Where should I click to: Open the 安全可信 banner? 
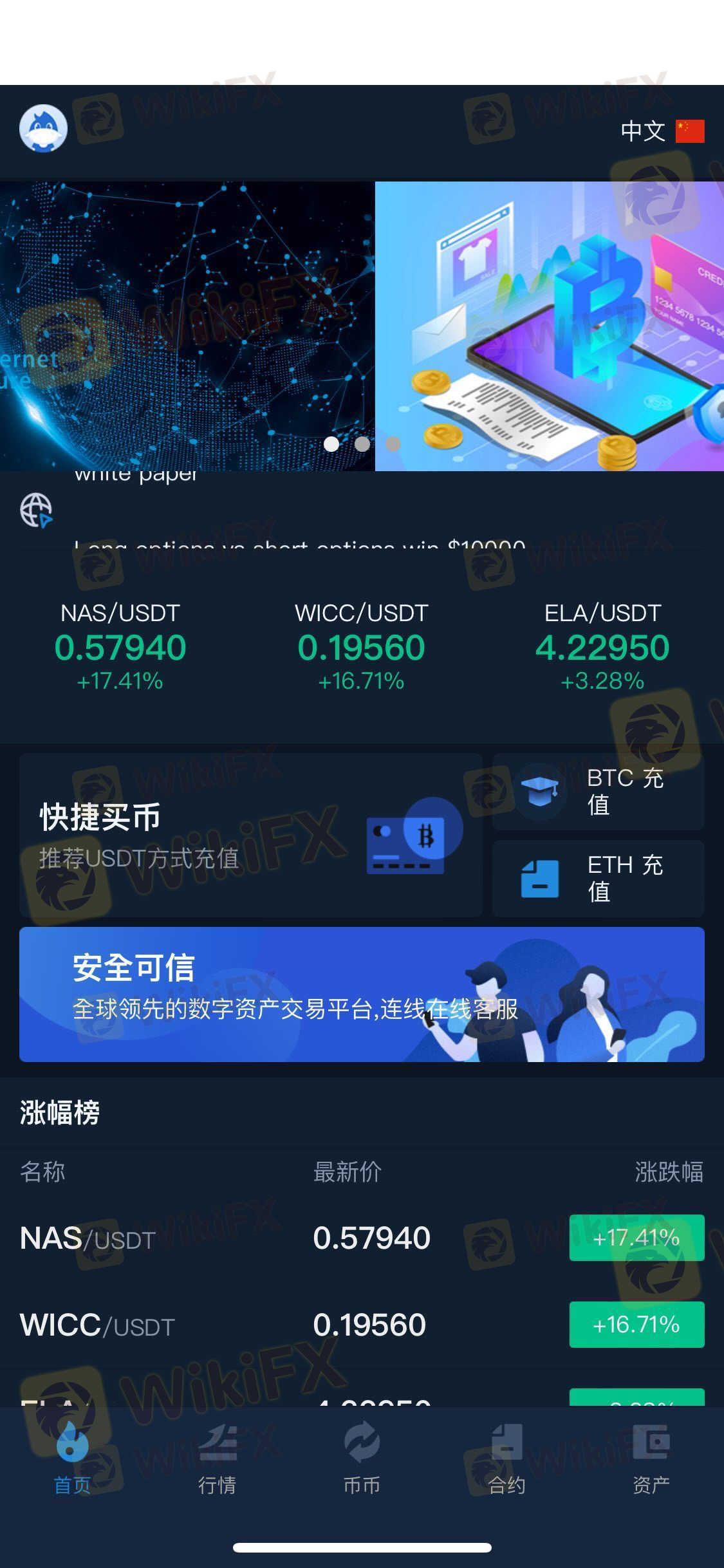pyautogui.click(x=362, y=994)
